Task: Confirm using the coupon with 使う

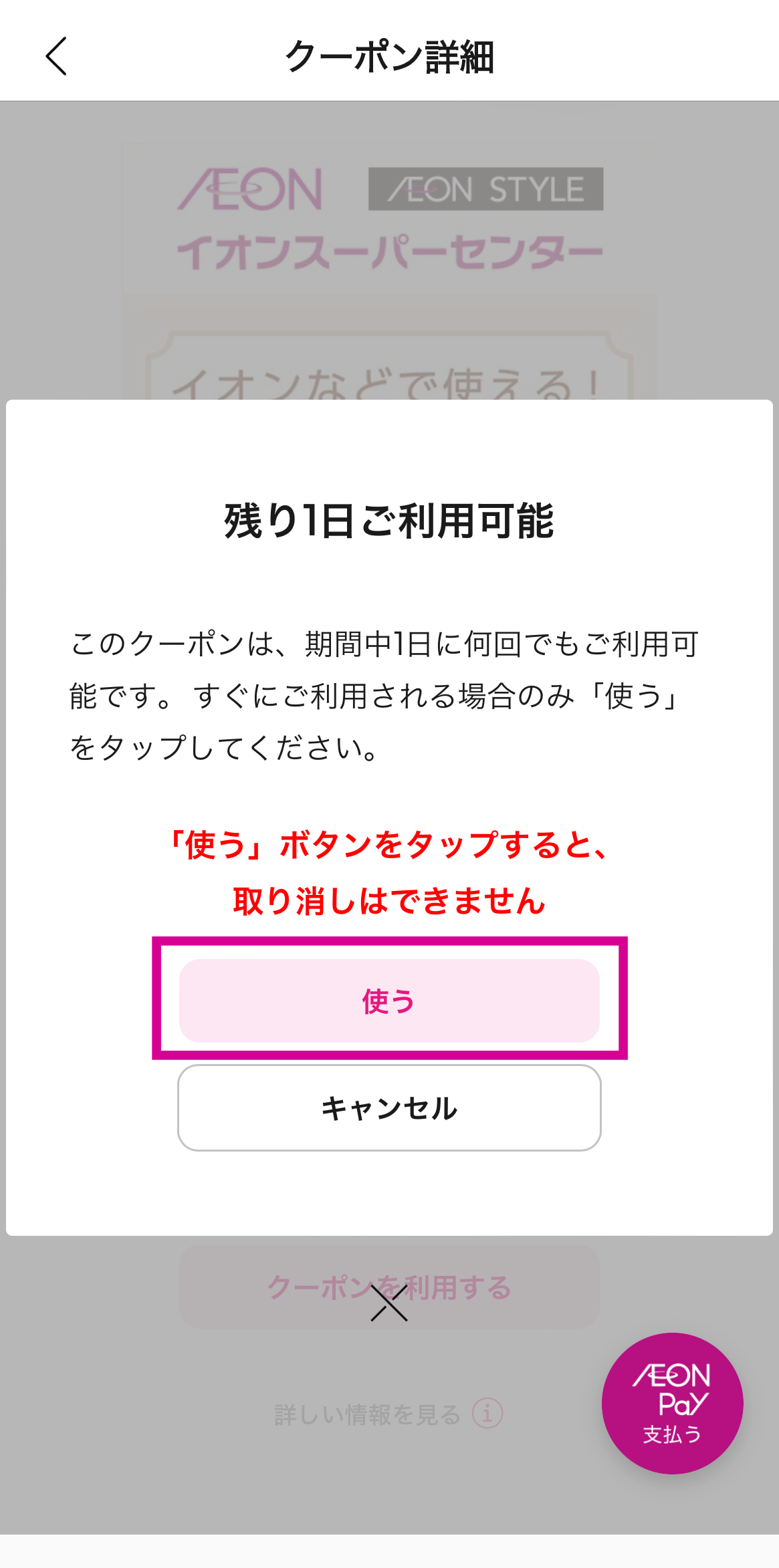Action: [x=389, y=1001]
